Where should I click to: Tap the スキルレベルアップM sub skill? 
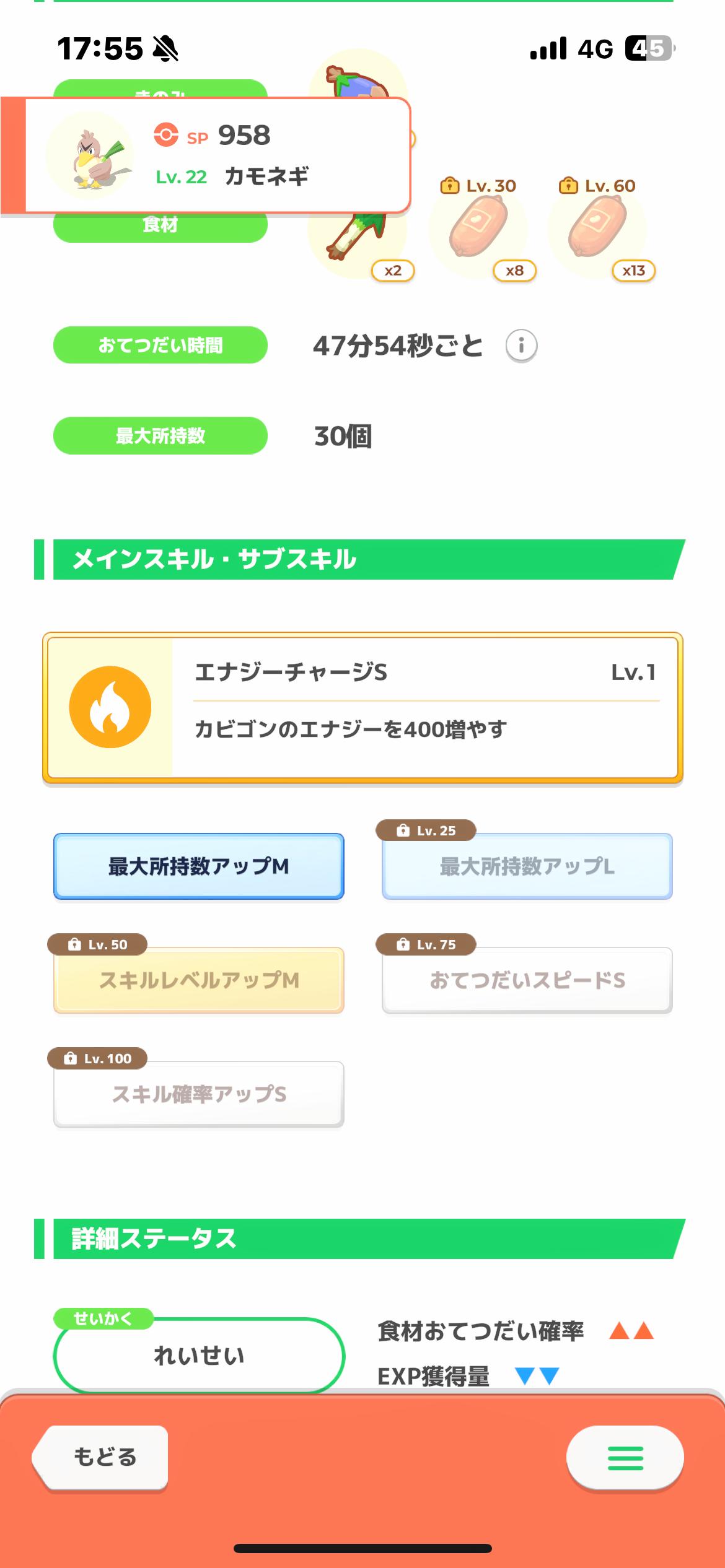click(199, 980)
